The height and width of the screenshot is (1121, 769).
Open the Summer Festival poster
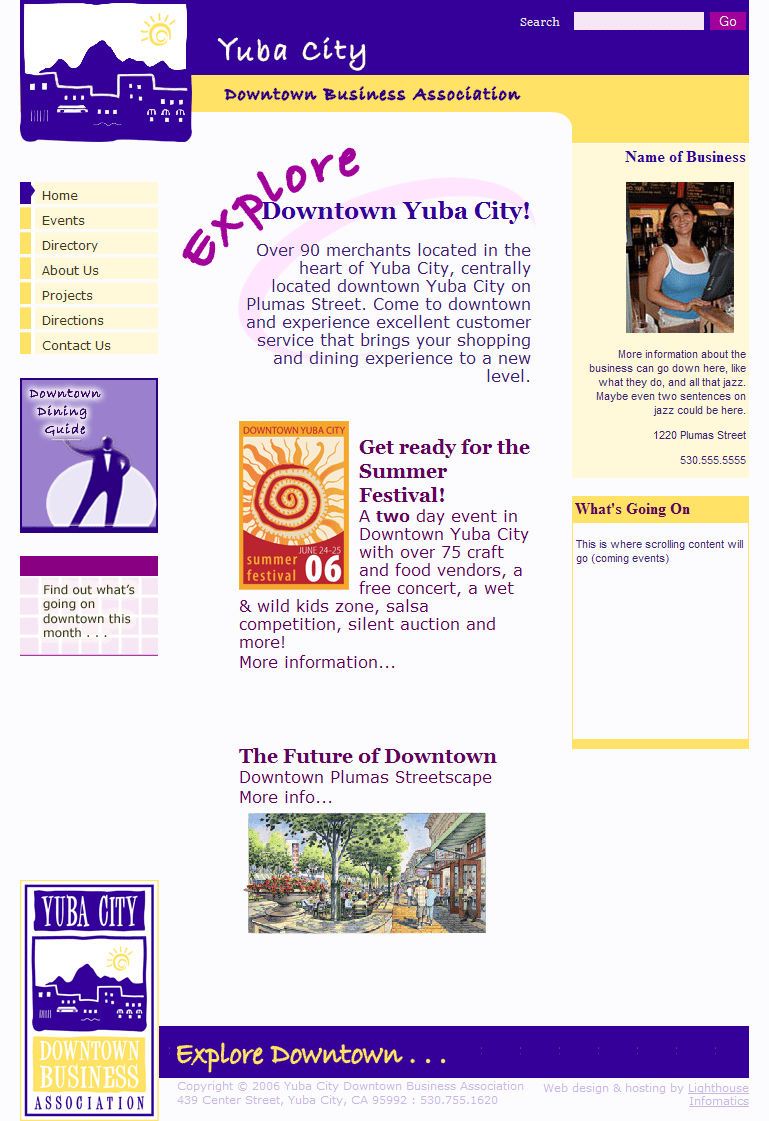point(294,505)
